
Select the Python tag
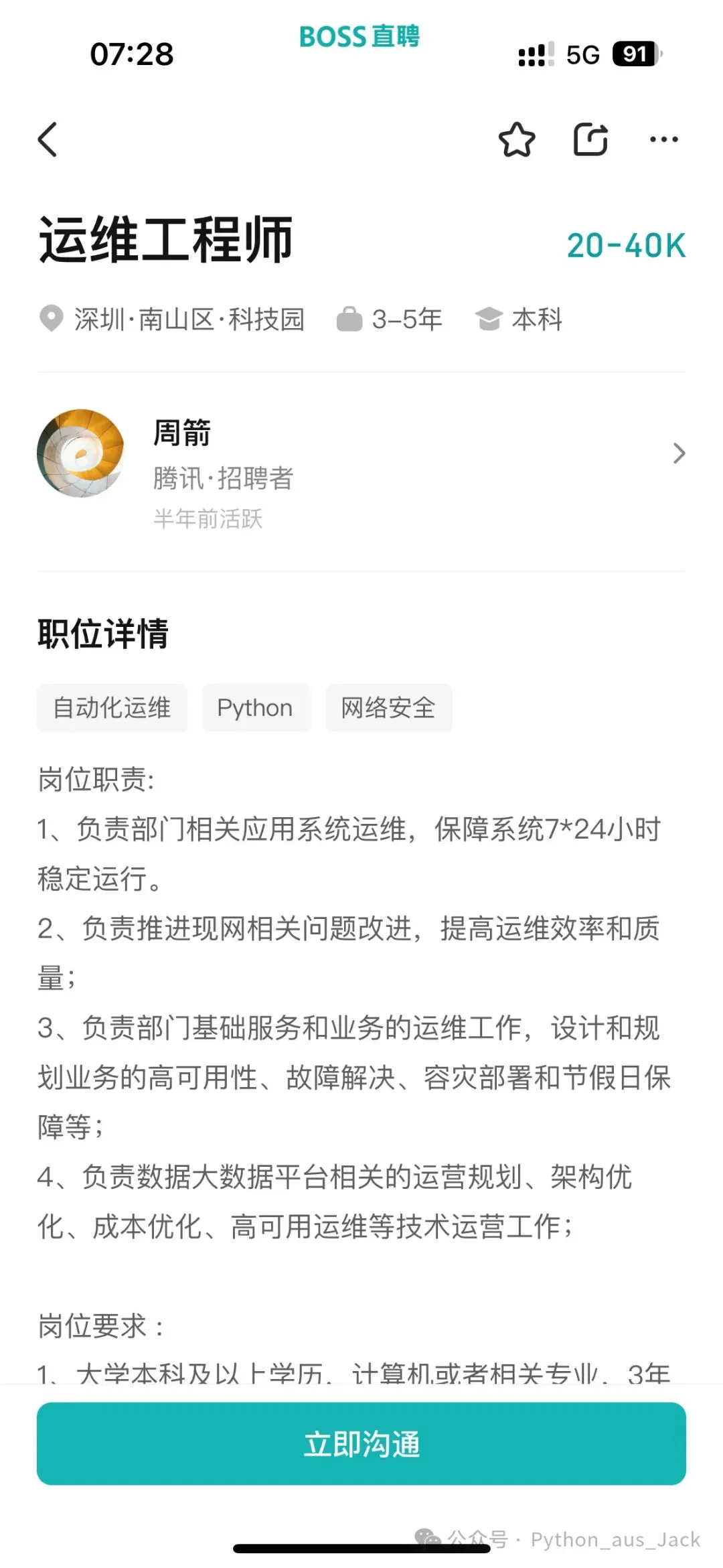(x=255, y=708)
